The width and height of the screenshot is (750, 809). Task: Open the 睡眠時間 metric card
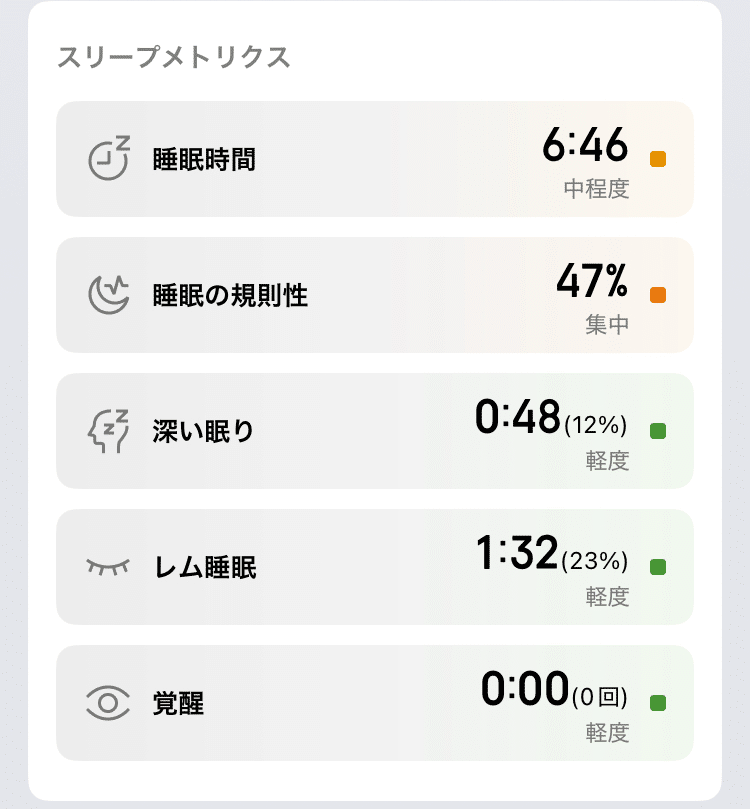coord(374,159)
